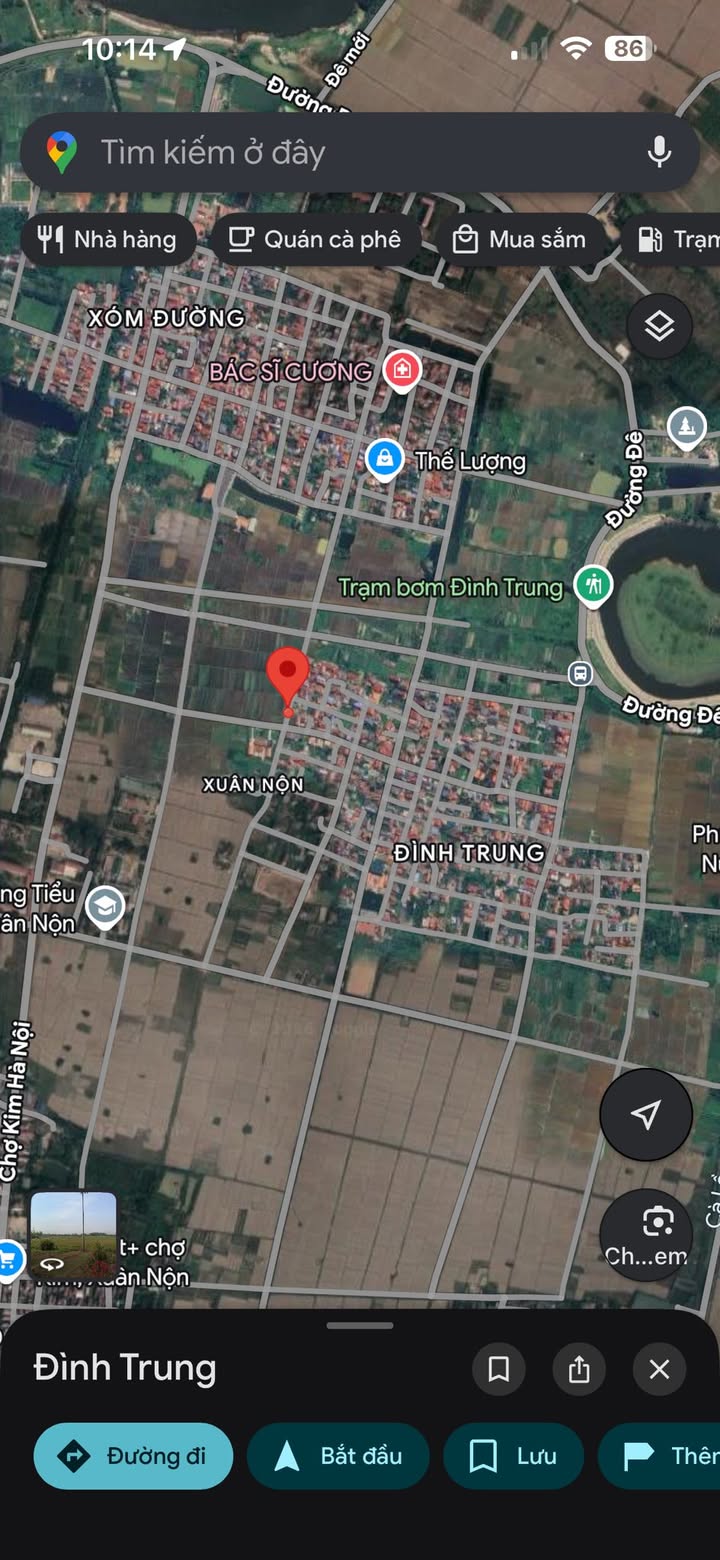Viewport: 720px width, 1560px height.
Task: Select the Thế Lượng place pin
Action: pos(383,460)
